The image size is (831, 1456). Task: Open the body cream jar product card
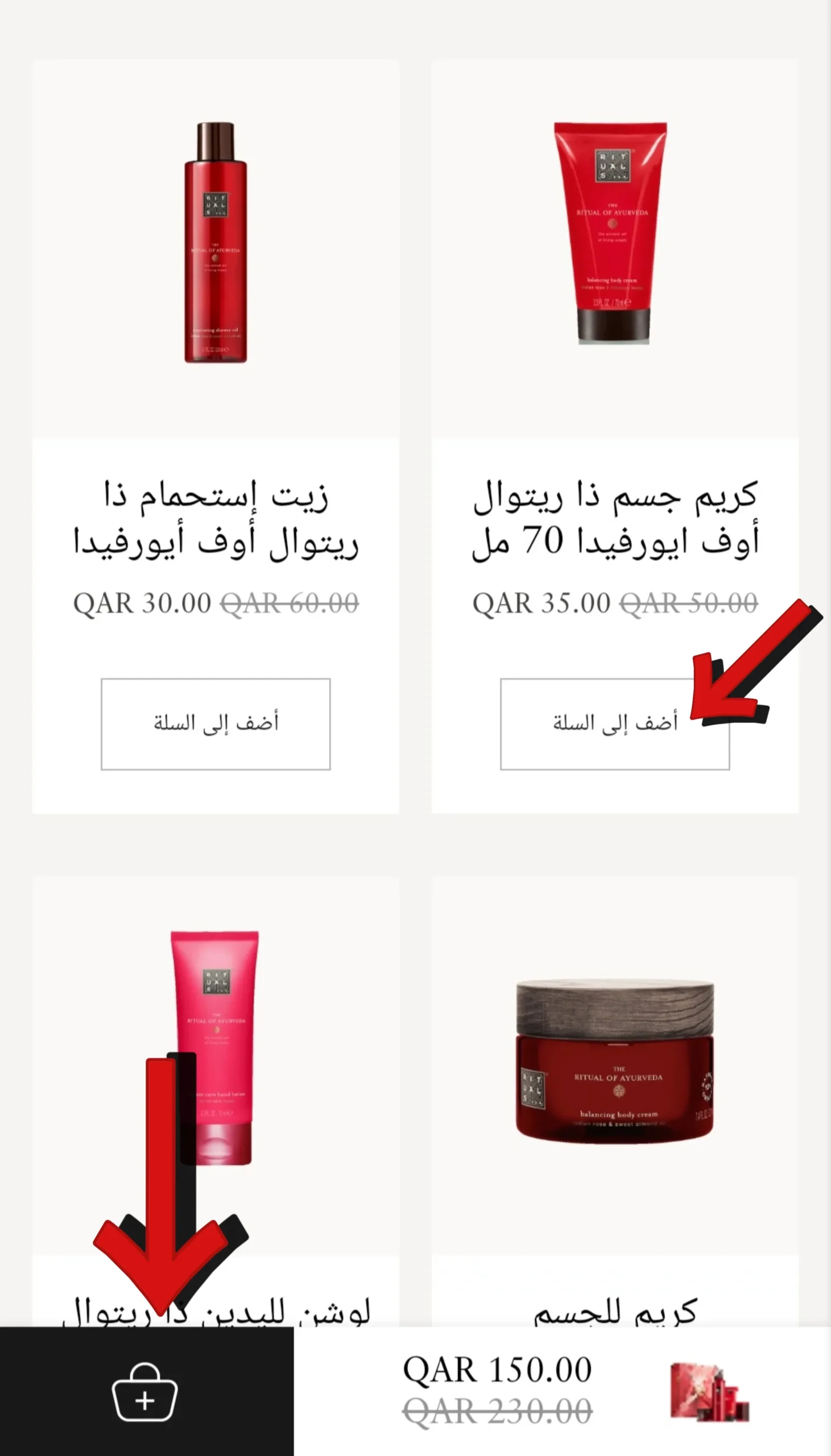click(615, 1062)
